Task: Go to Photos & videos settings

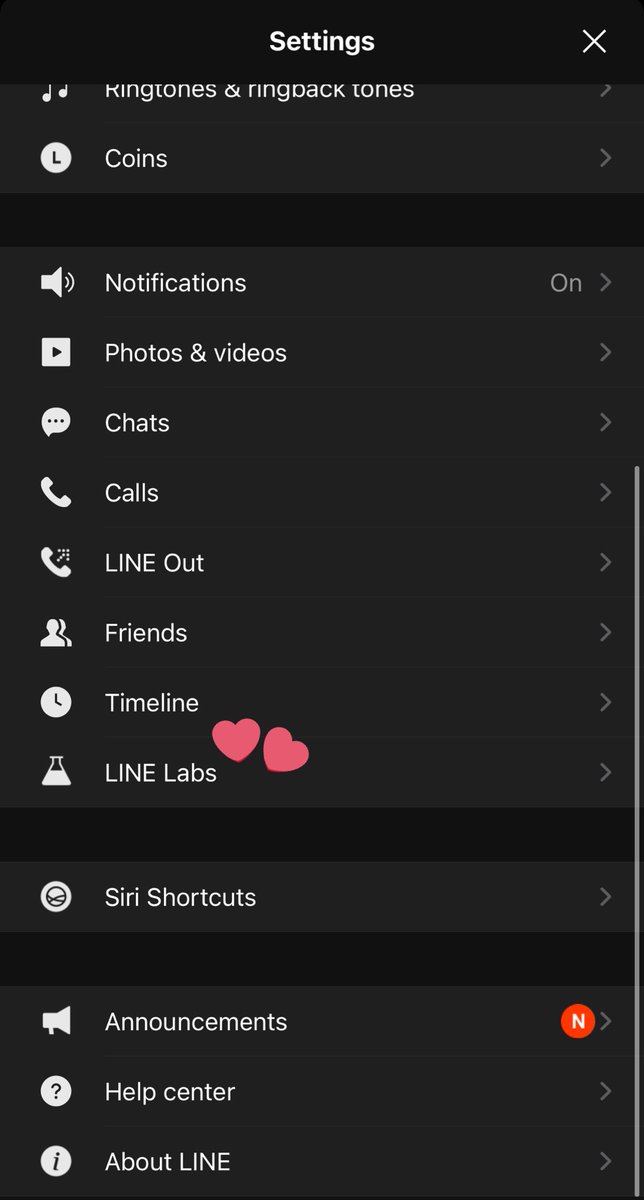Action: coord(322,353)
